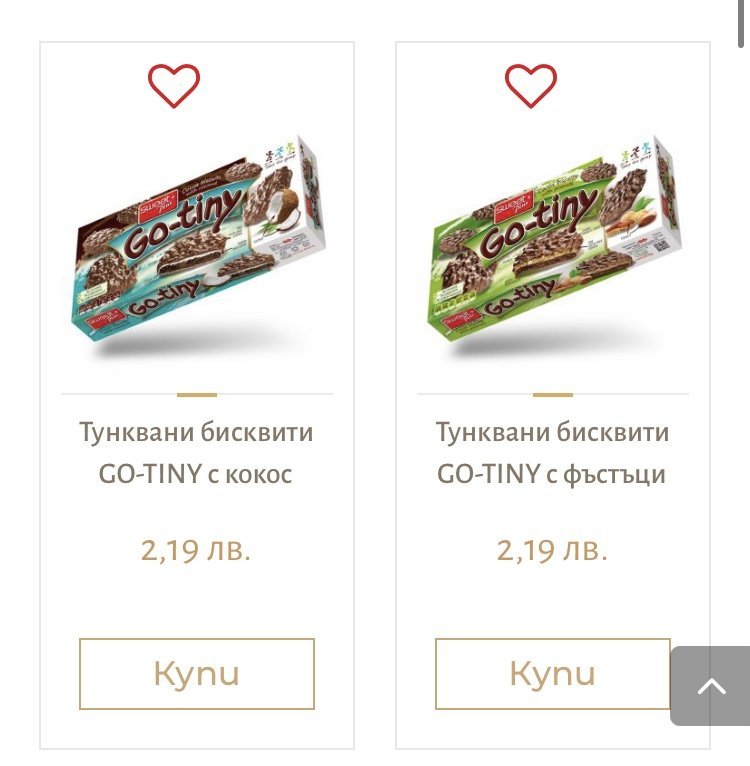Open the Тунквани бисквити GO-TINY с фъстъци title
This screenshot has height=766, width=750.
tap(552, 453)
